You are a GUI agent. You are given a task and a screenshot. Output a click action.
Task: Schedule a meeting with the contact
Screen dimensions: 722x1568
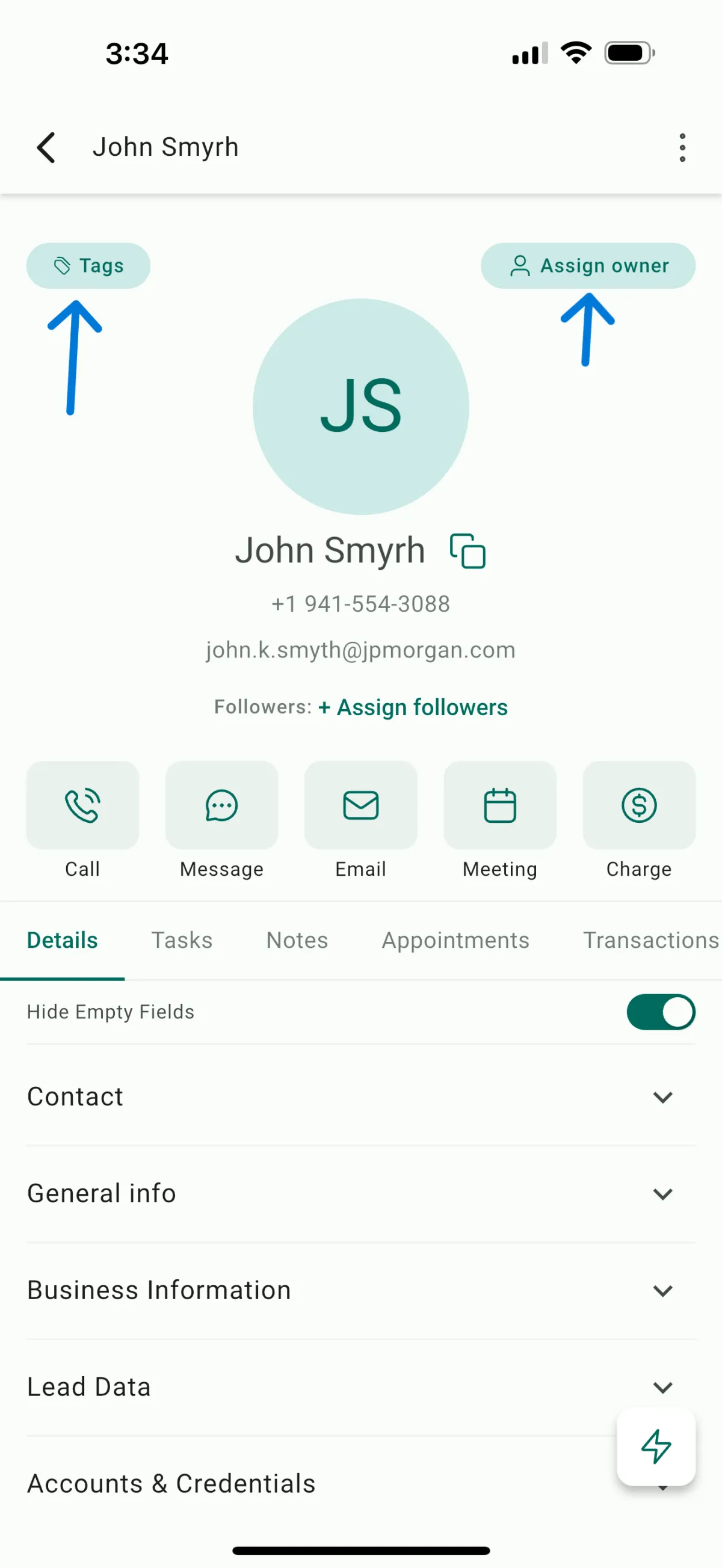pos(500,805)
